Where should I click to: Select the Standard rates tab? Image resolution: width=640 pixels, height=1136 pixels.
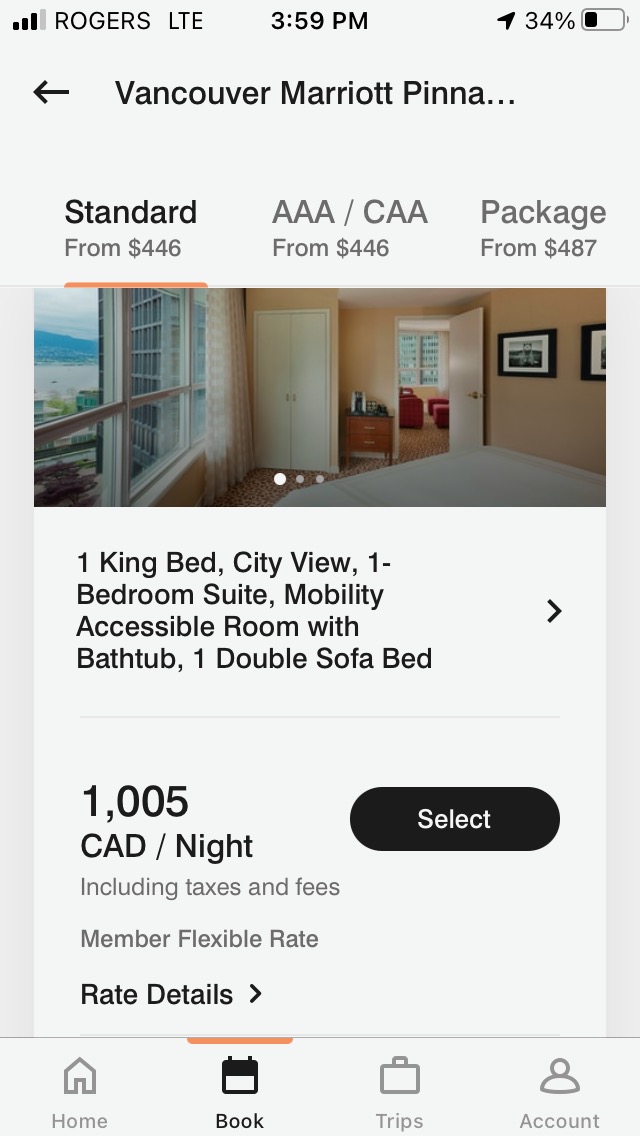click(x=131, y=228)
